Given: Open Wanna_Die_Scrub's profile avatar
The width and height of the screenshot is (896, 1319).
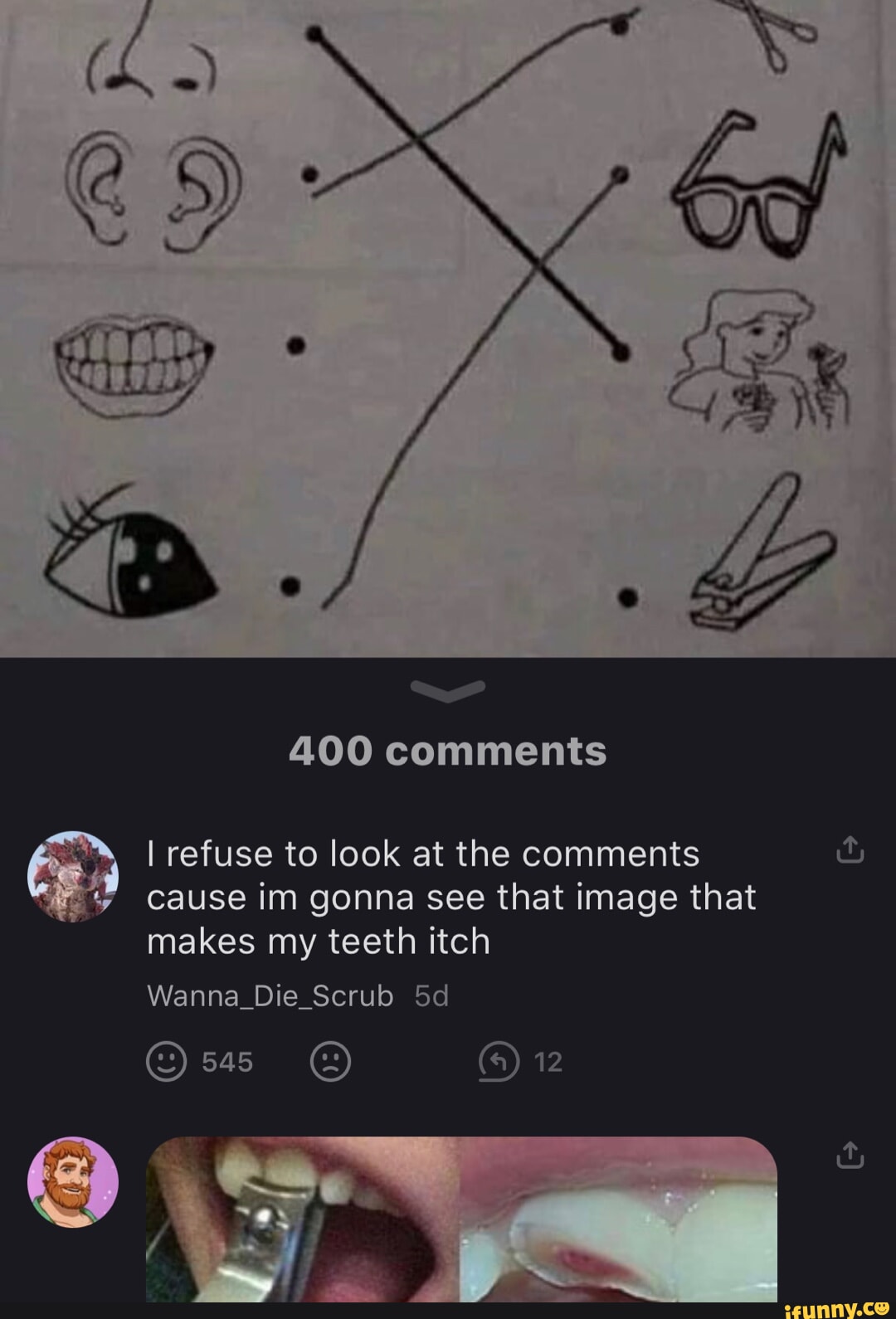Looking at the screenshot, I should tap(73, 877).
